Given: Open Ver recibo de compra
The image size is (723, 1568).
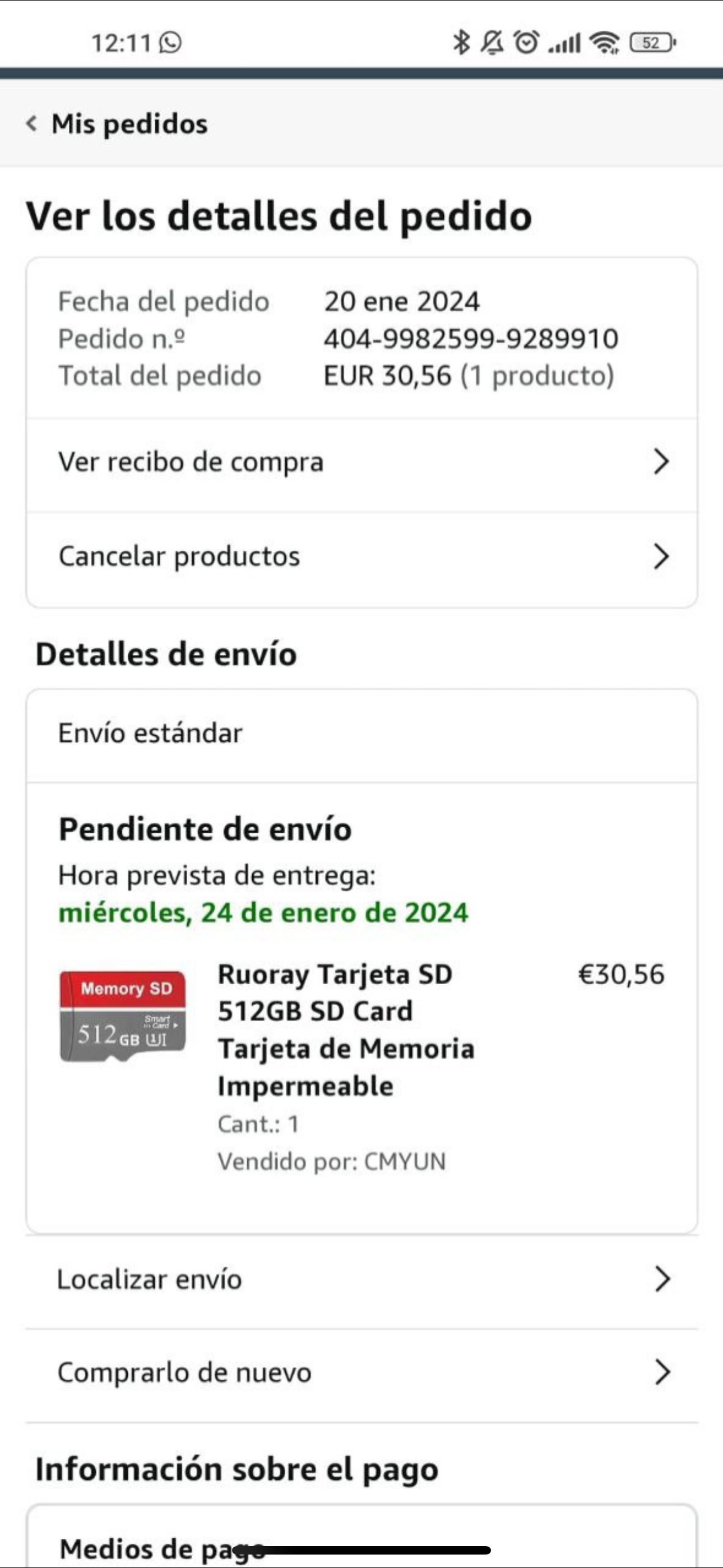Looking at the screenshot, I should tap(361, 463).
